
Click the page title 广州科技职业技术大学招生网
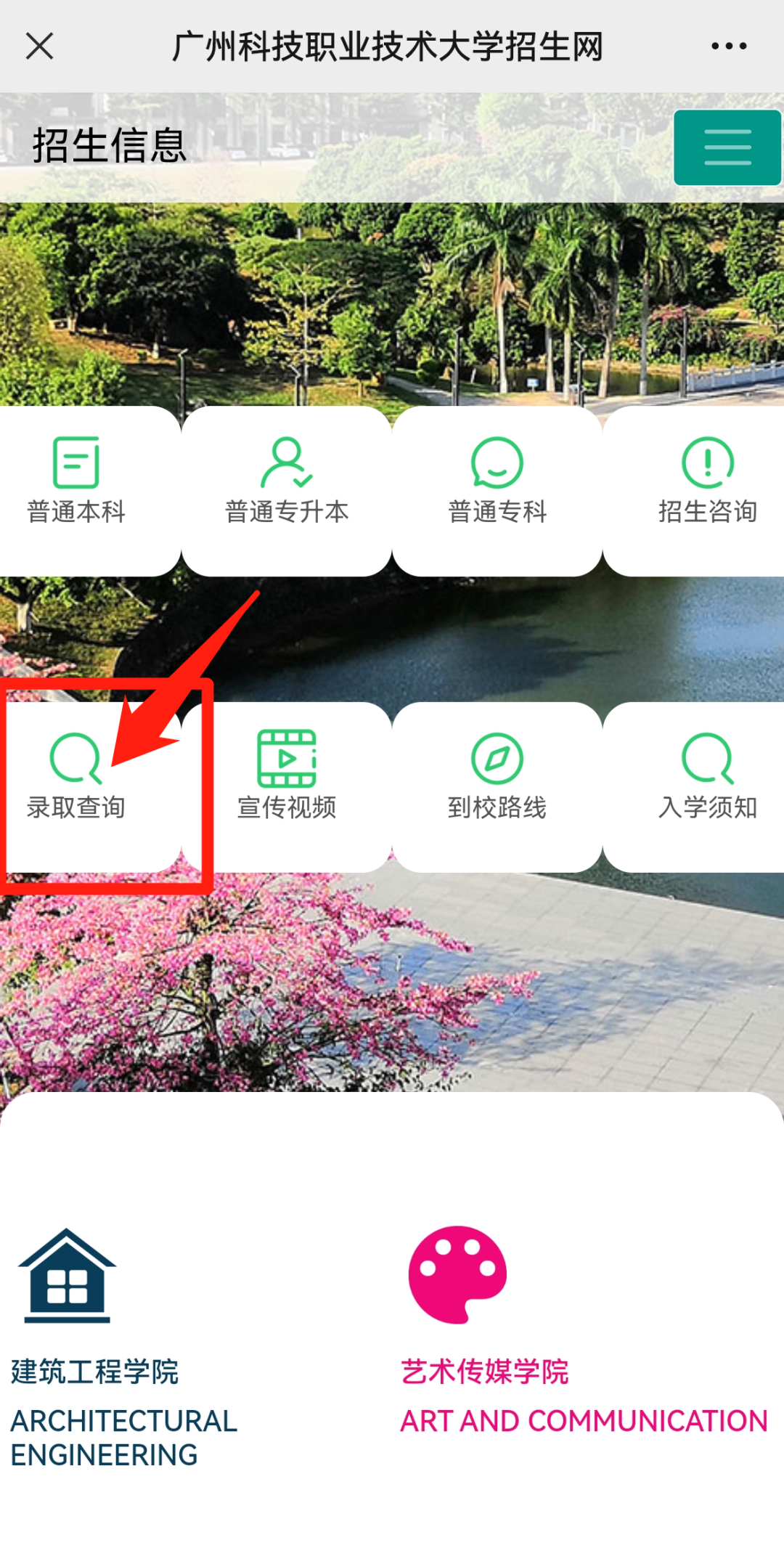390,46
